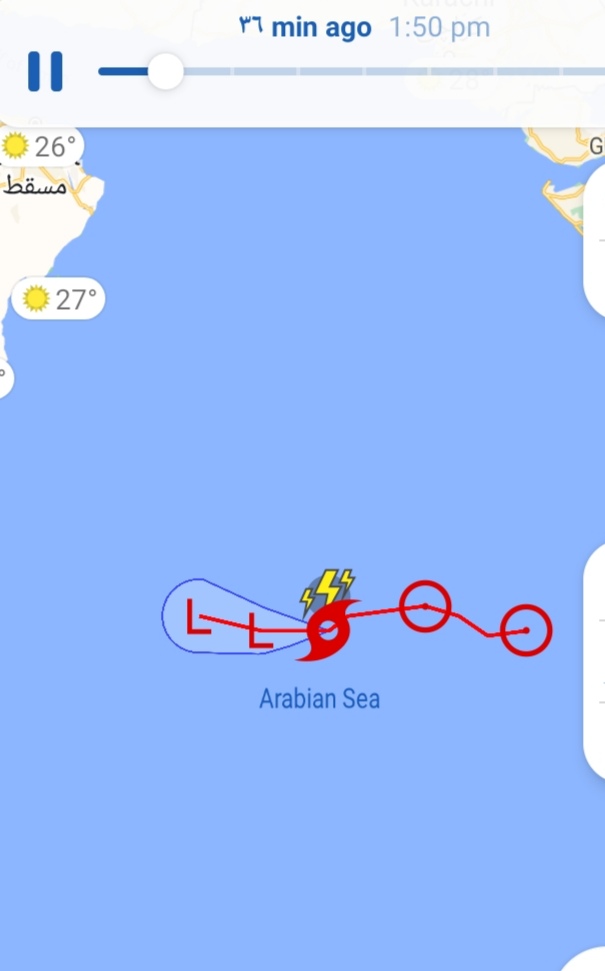Open the 26° weather marker near Muscat
Viewport: 605px width, 971px height.
tap(41, 147)
